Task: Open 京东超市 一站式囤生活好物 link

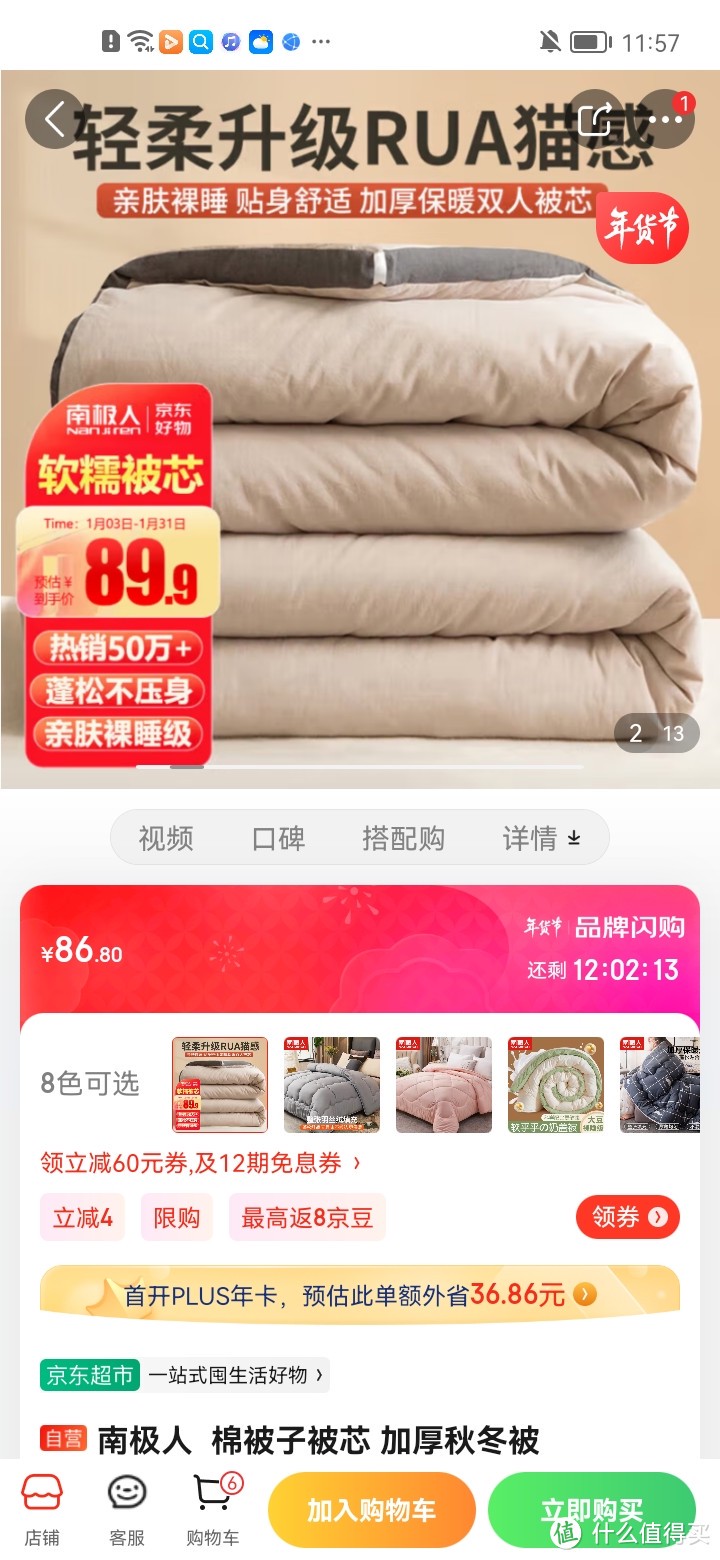Action: [x=185, y=1375]
